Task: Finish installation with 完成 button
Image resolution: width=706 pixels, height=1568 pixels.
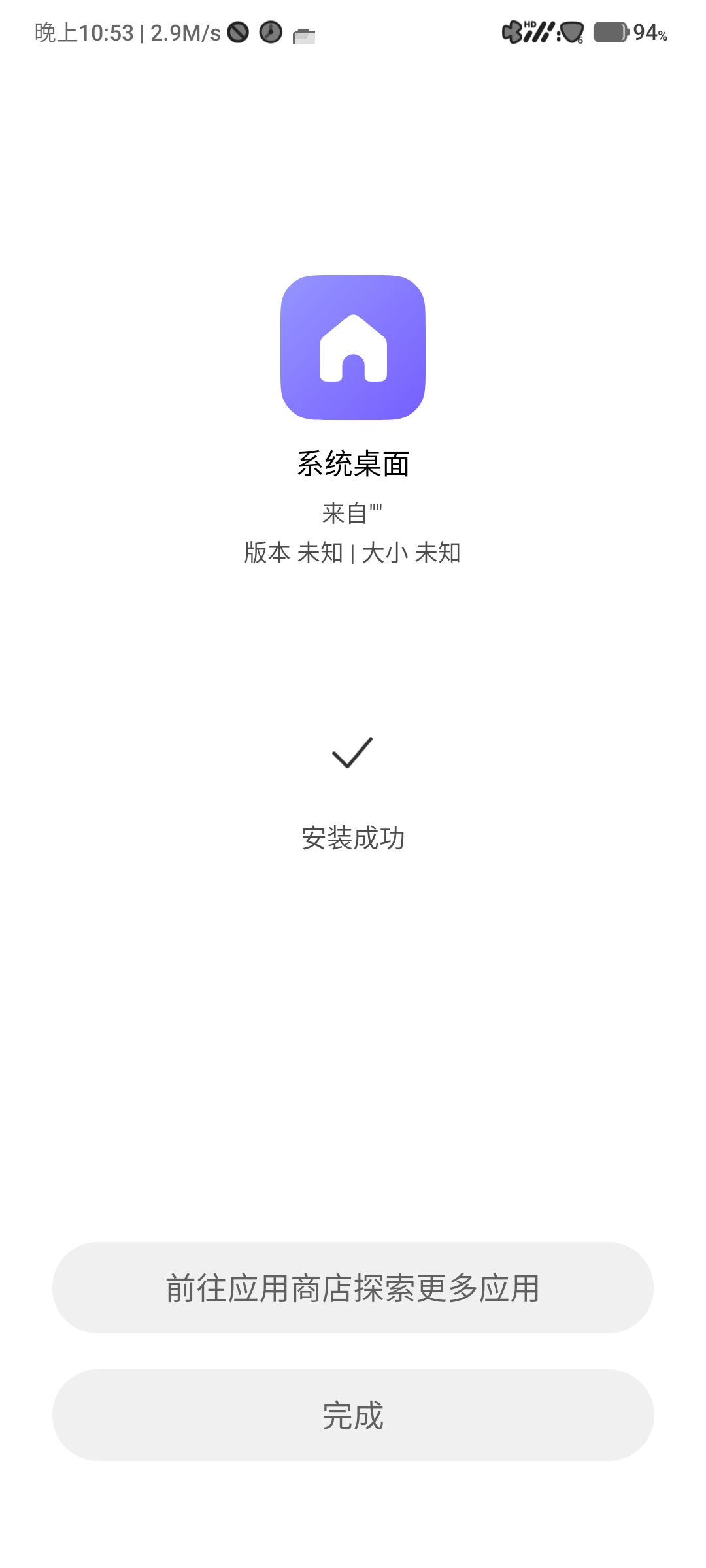Action: point(353,1415)
